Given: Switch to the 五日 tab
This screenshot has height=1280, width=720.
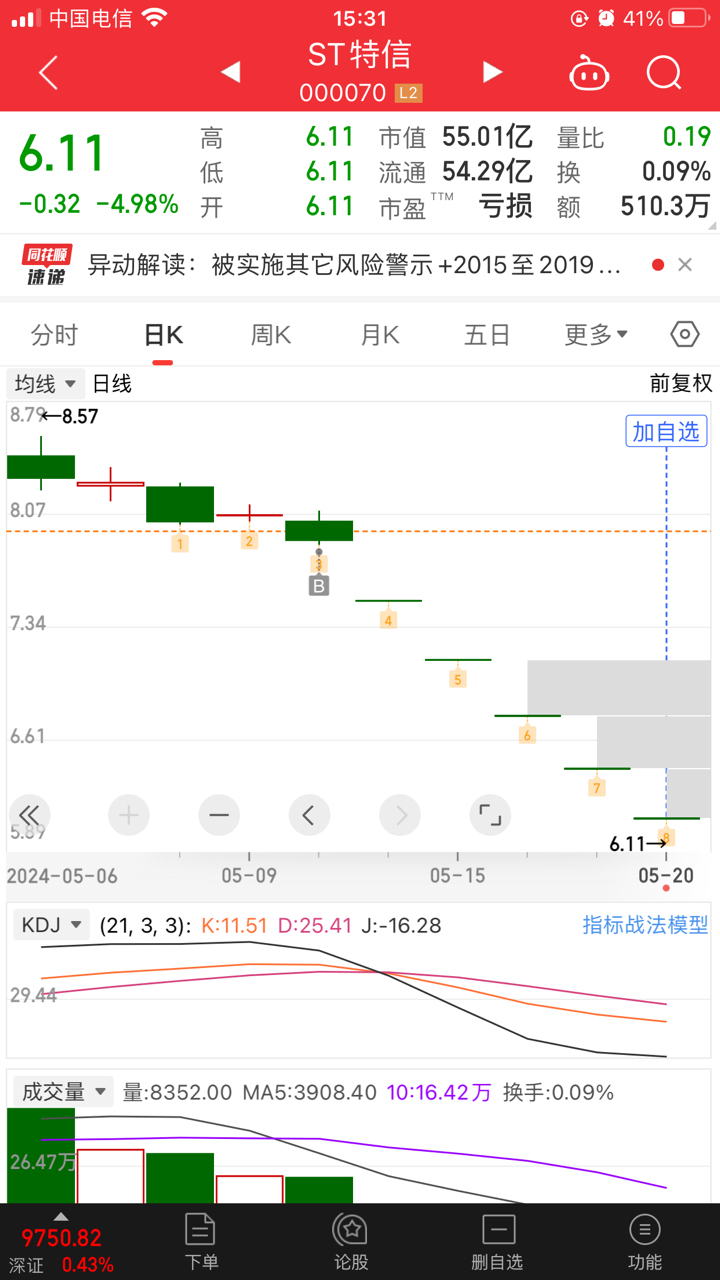Looking at the screenshot, I should (x=487, y=335).
